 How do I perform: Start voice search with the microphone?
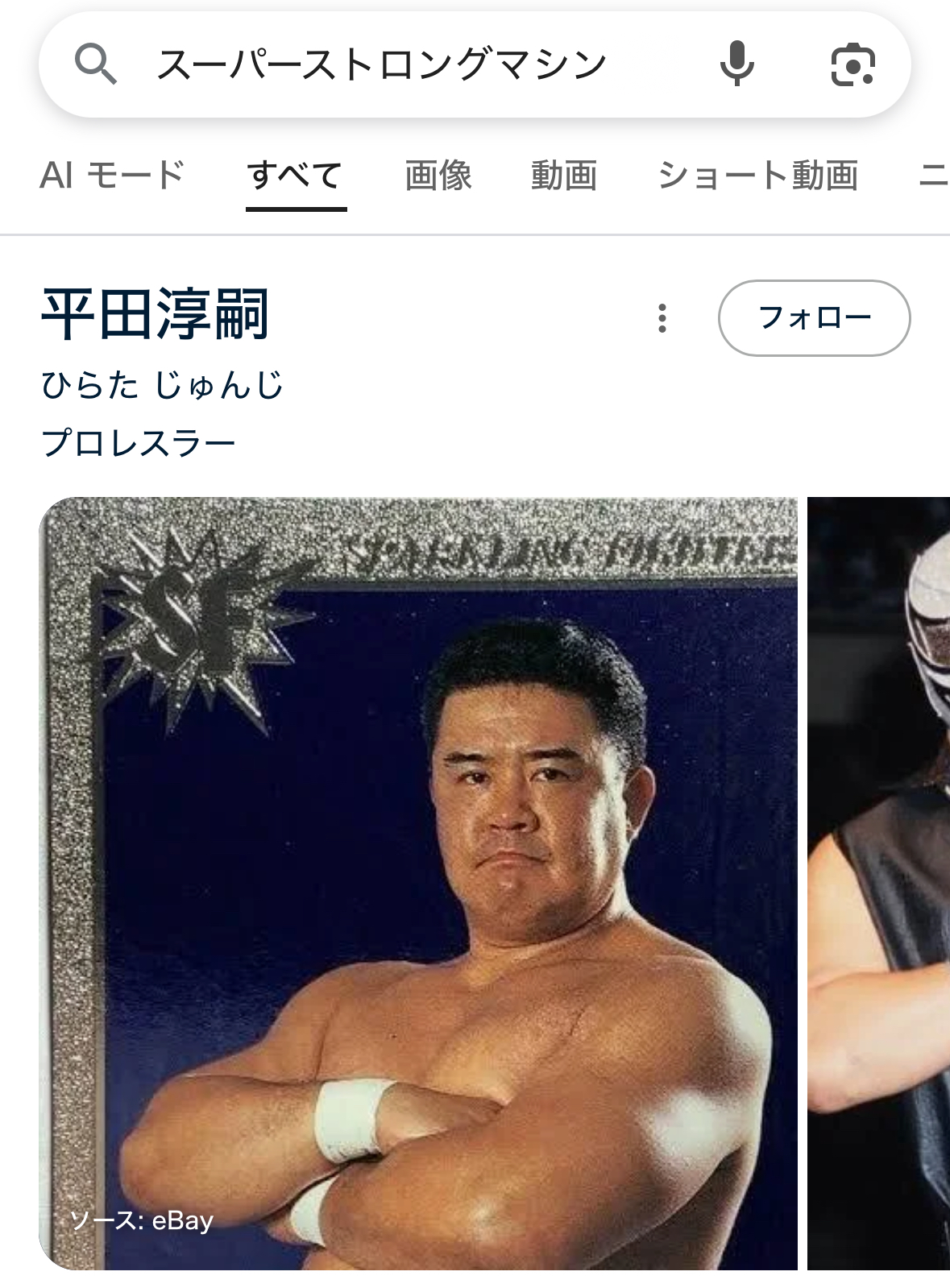coord(736,64)
